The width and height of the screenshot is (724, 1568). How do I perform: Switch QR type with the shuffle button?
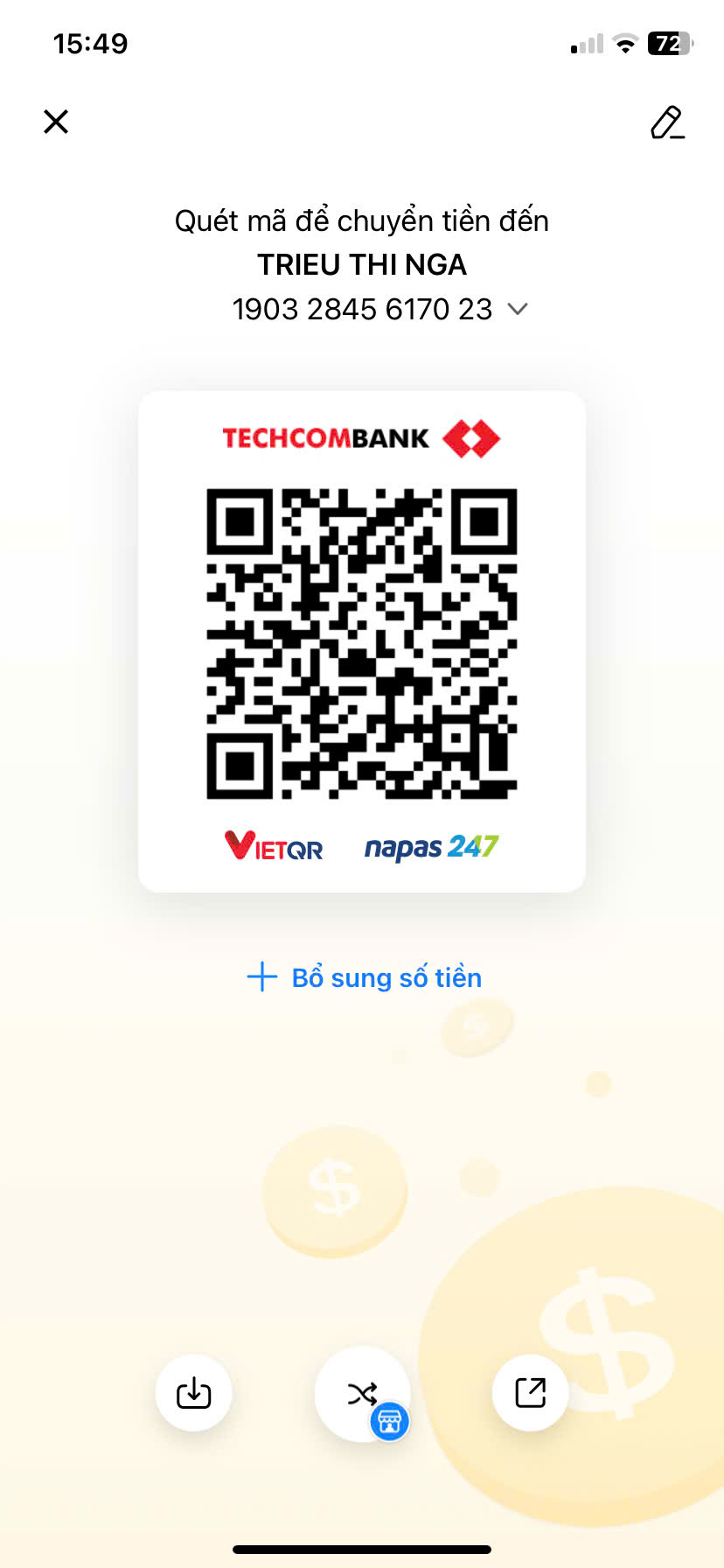click(362, 1392)
